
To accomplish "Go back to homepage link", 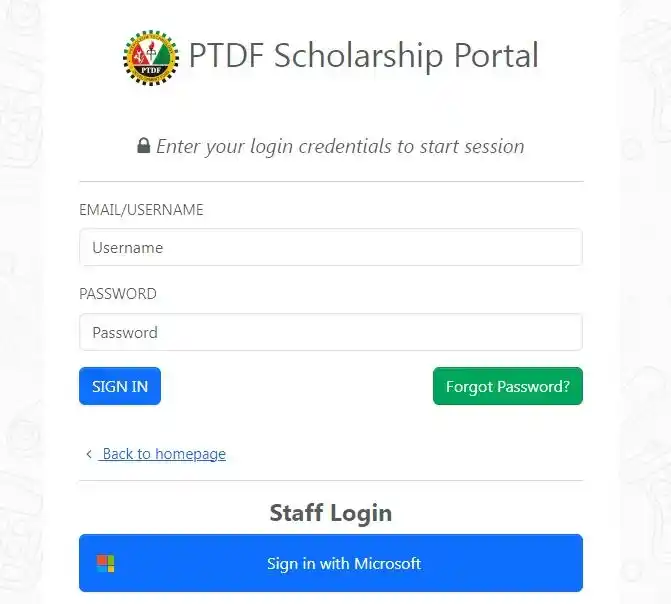I will 163,454.
